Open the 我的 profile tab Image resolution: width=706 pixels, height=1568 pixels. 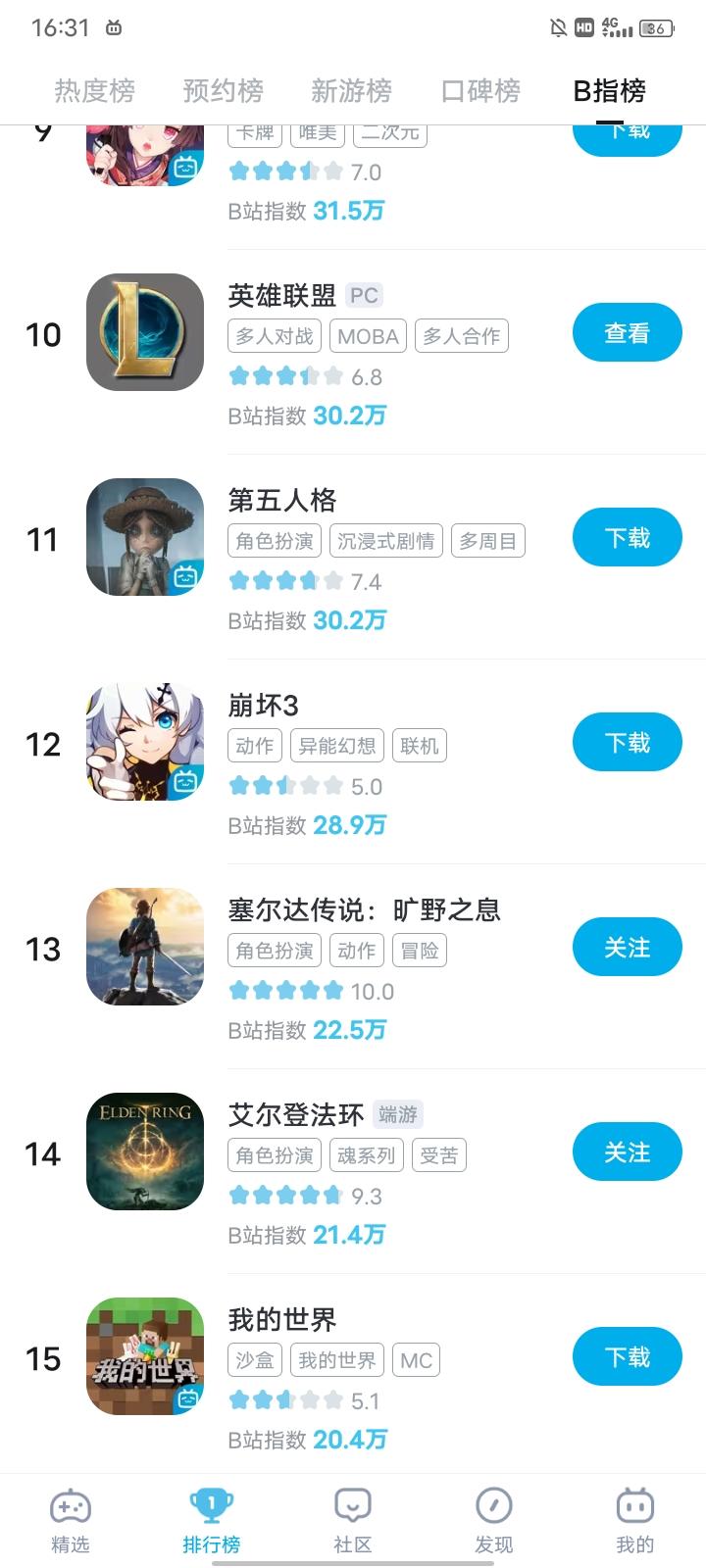[x=634, y=1522]
